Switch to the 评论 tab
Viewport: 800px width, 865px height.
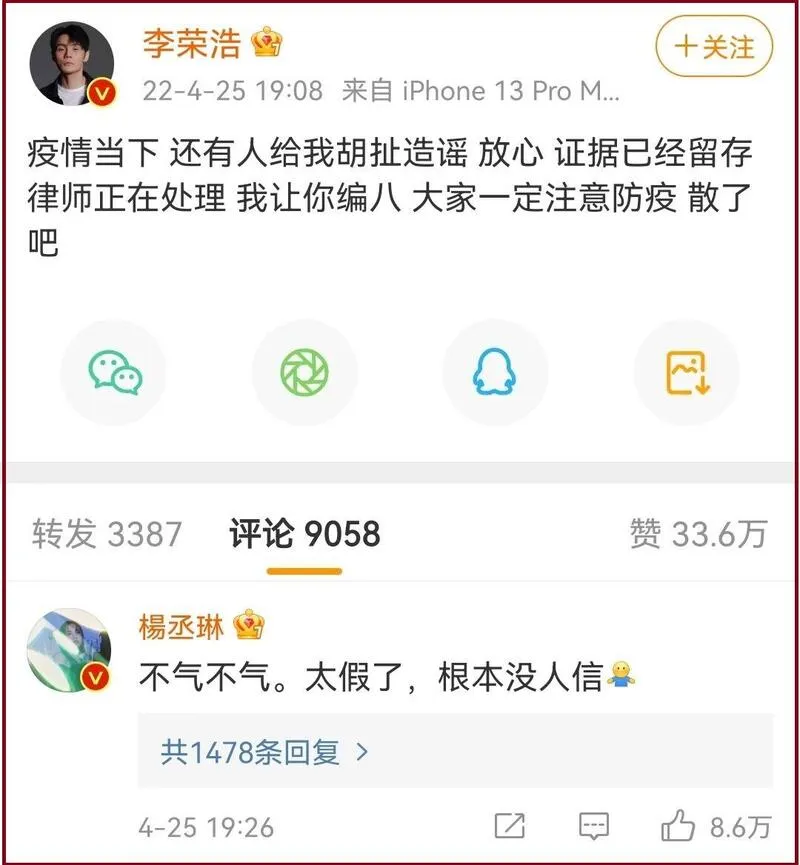click(x=305, y=534)
